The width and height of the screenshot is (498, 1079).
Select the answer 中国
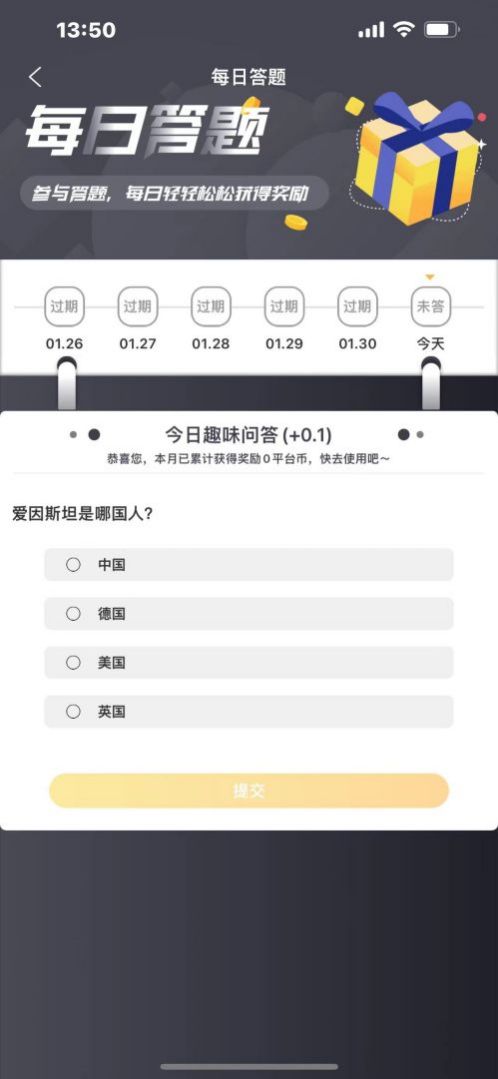pyautogui.click(x=249, y=565)
